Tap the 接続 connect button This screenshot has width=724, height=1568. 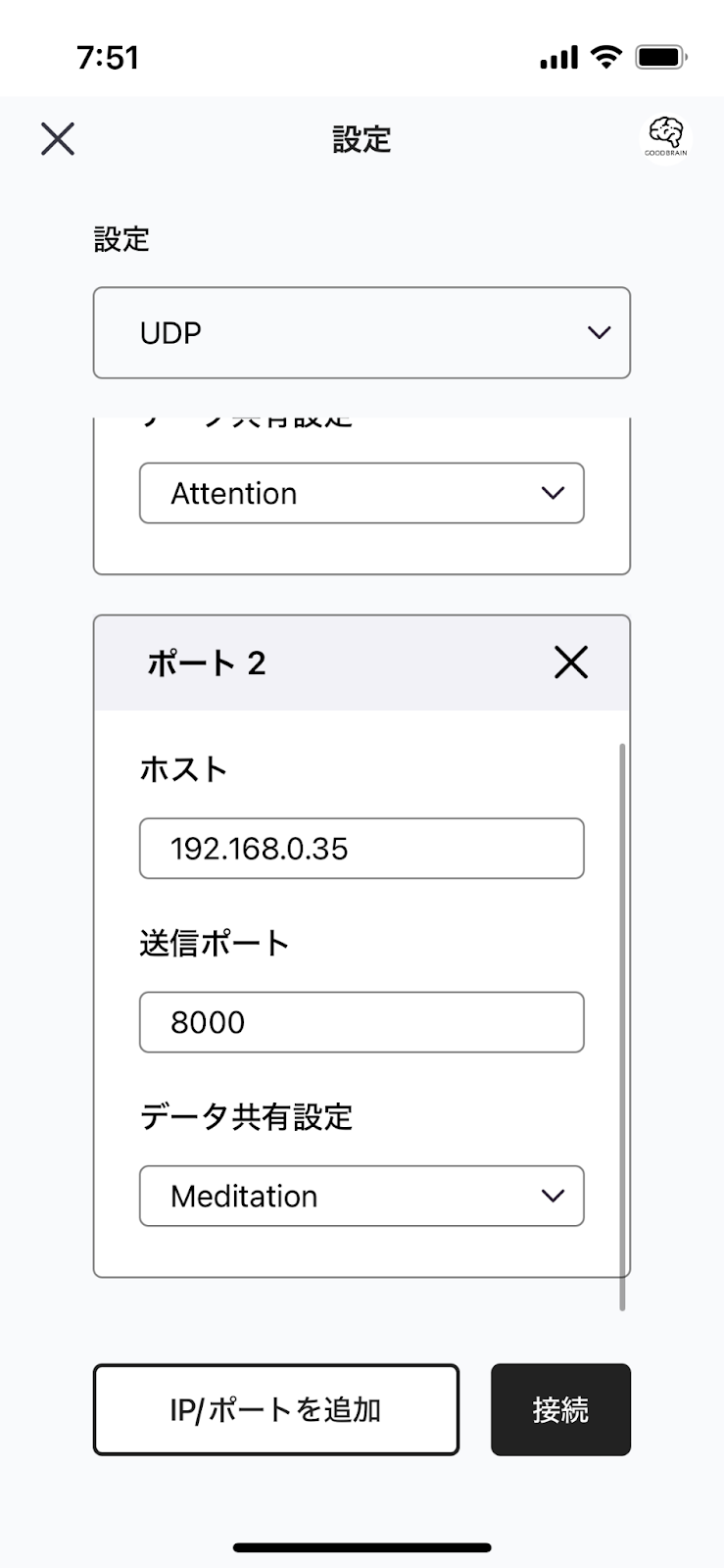560,1409
